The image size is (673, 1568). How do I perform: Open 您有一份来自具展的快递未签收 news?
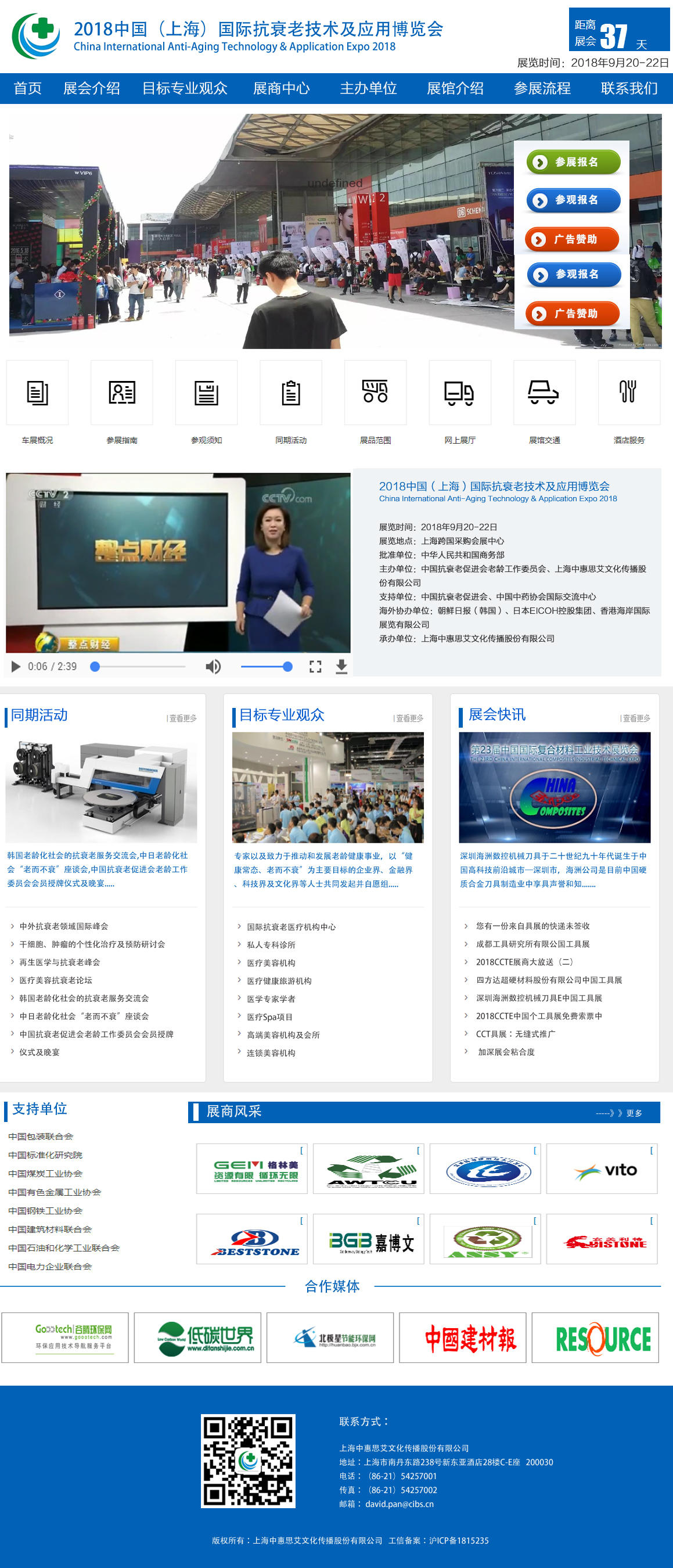tap(532, 926)
